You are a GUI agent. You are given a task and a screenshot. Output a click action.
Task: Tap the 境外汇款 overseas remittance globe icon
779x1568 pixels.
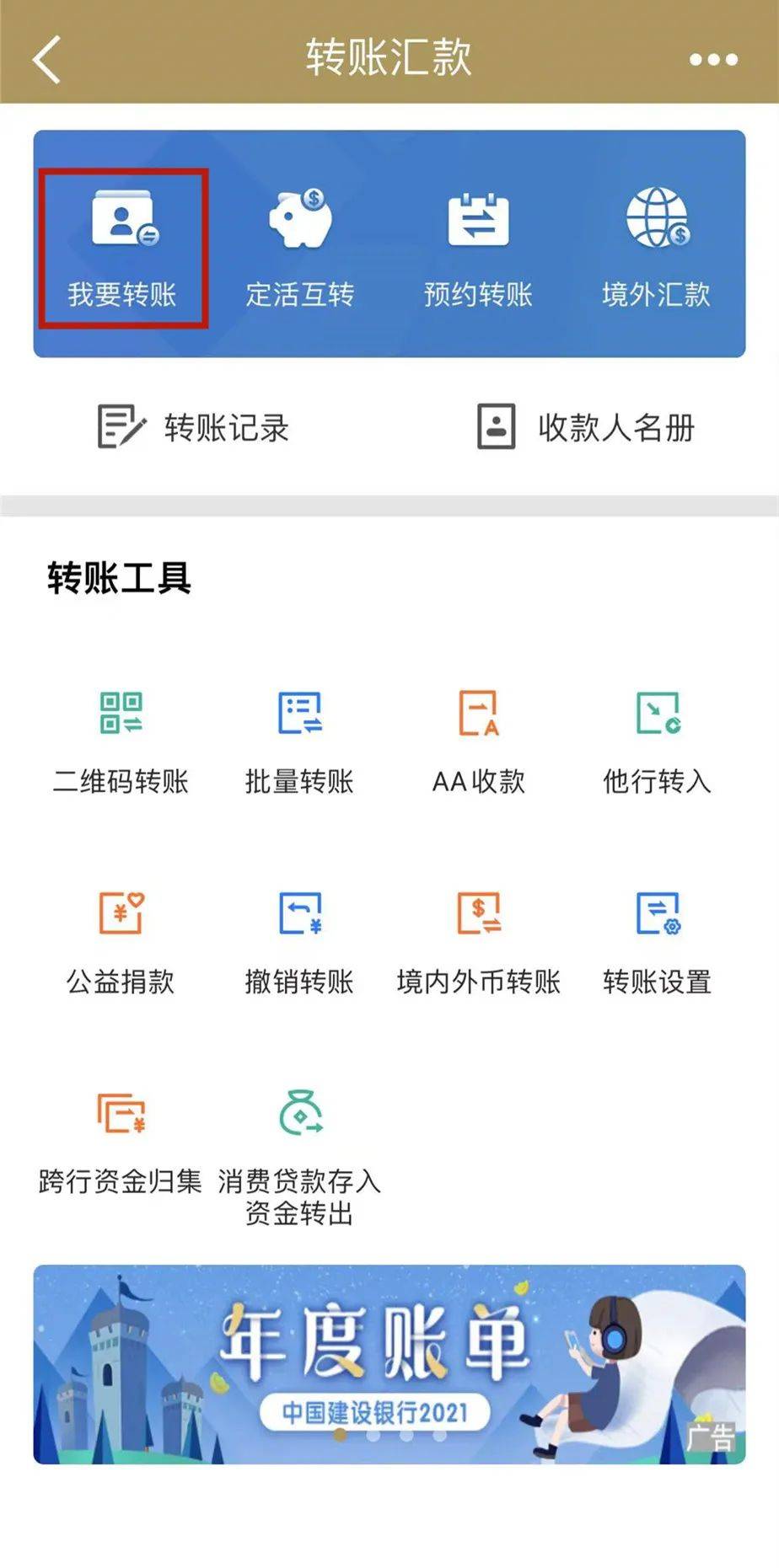tap(656, 244)
